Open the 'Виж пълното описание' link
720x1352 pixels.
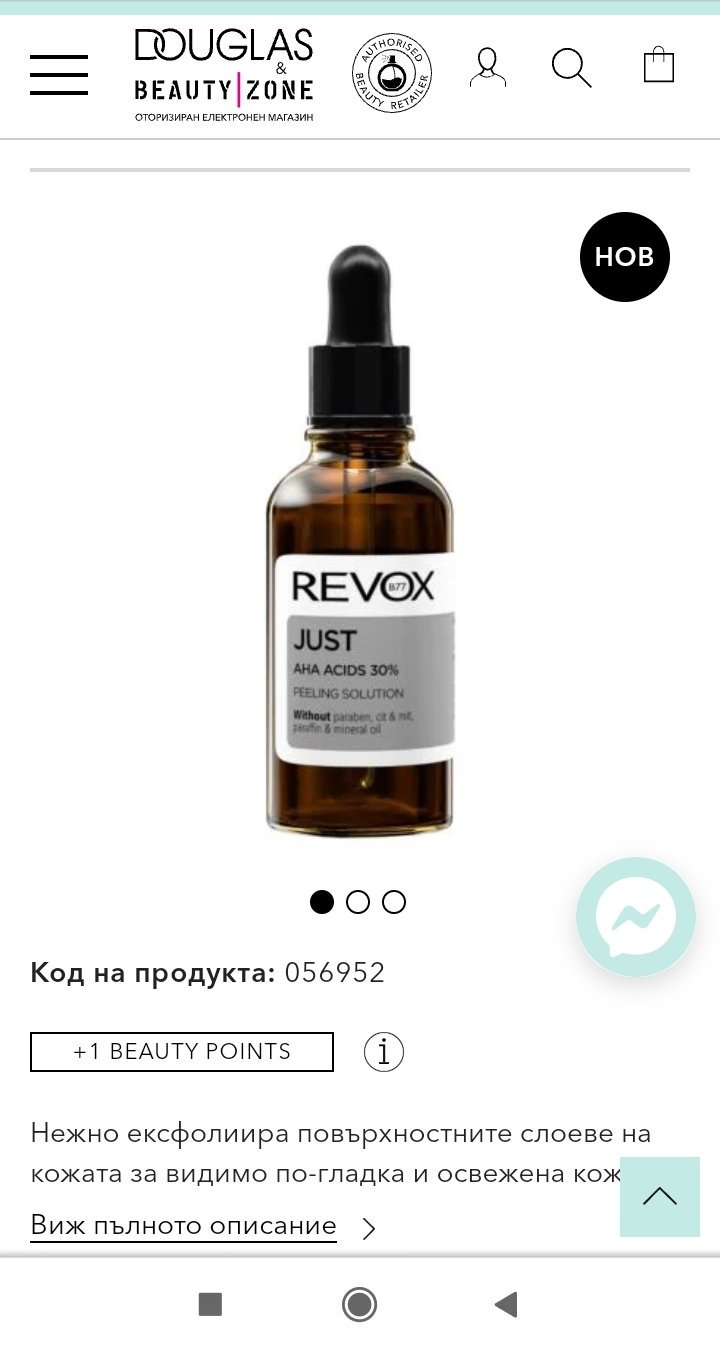coord(183,1226)
